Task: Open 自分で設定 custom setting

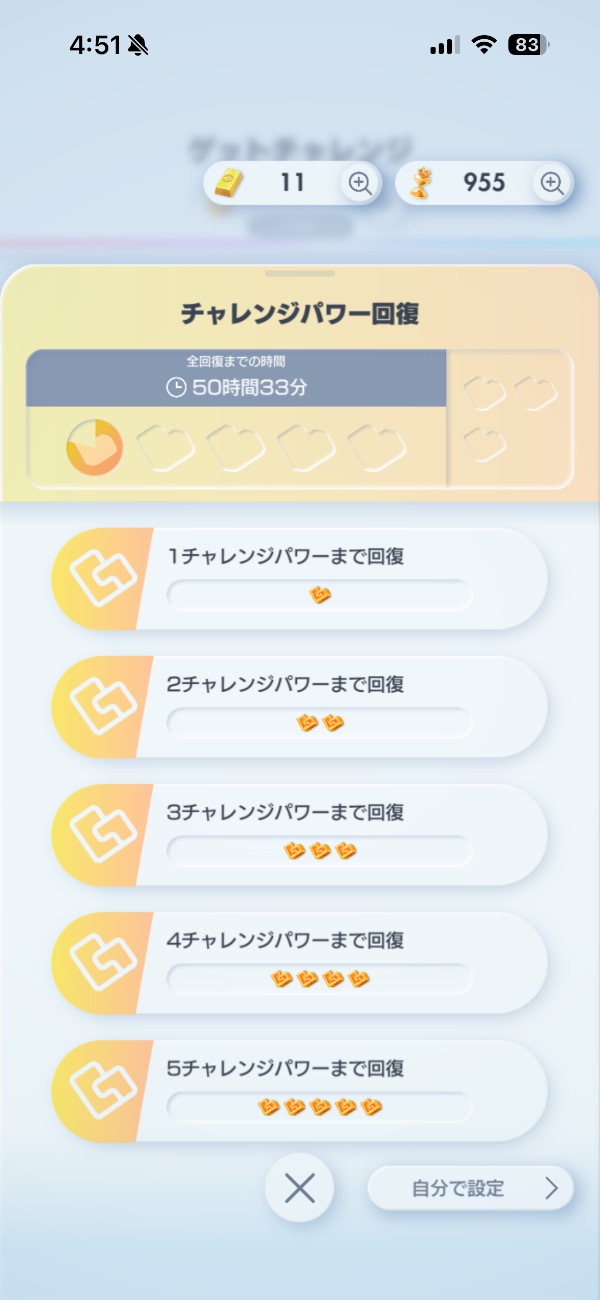Action: click(x=471, y=1188)
